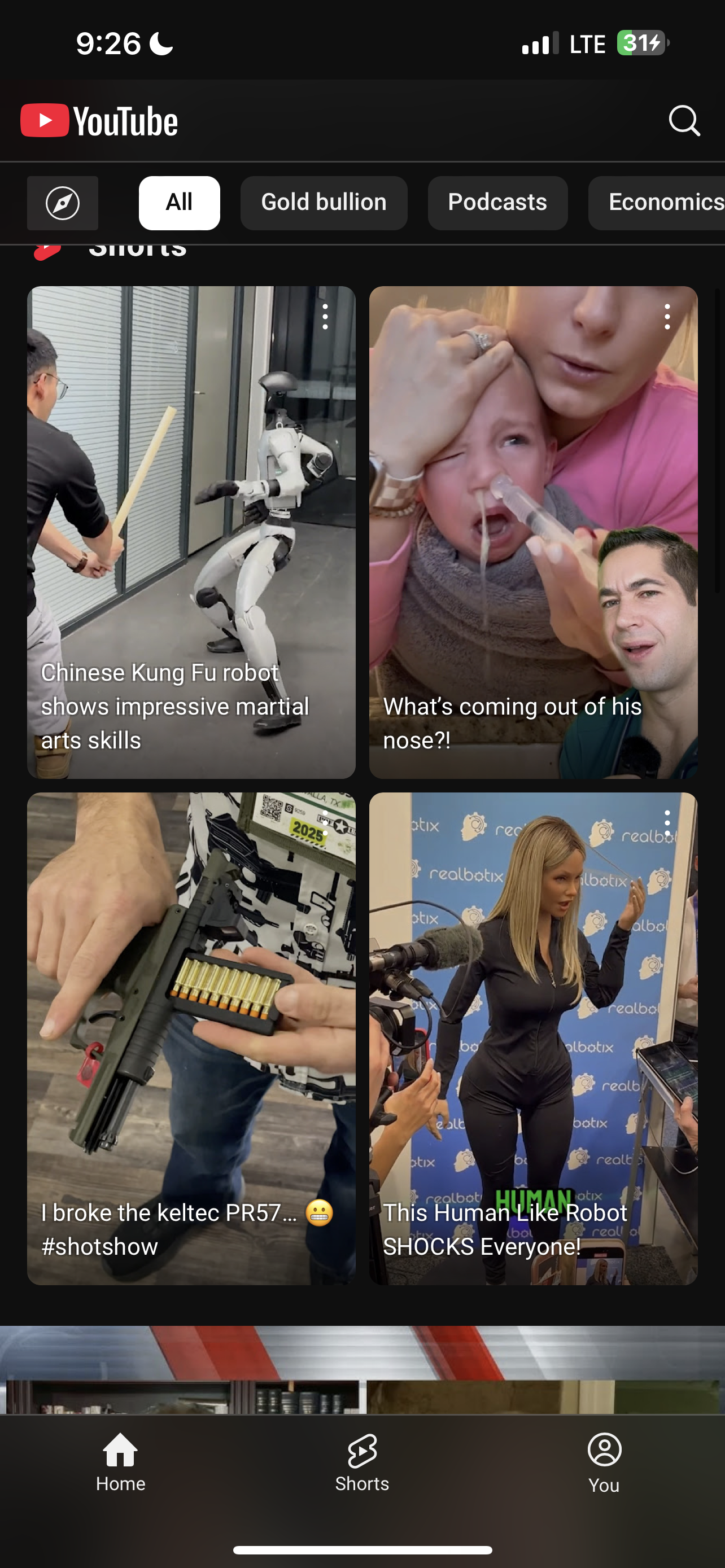This screenshot has width=725, height=1568.
Task: Filter feed by Gold bullion
Action: [x=324, y=203]
